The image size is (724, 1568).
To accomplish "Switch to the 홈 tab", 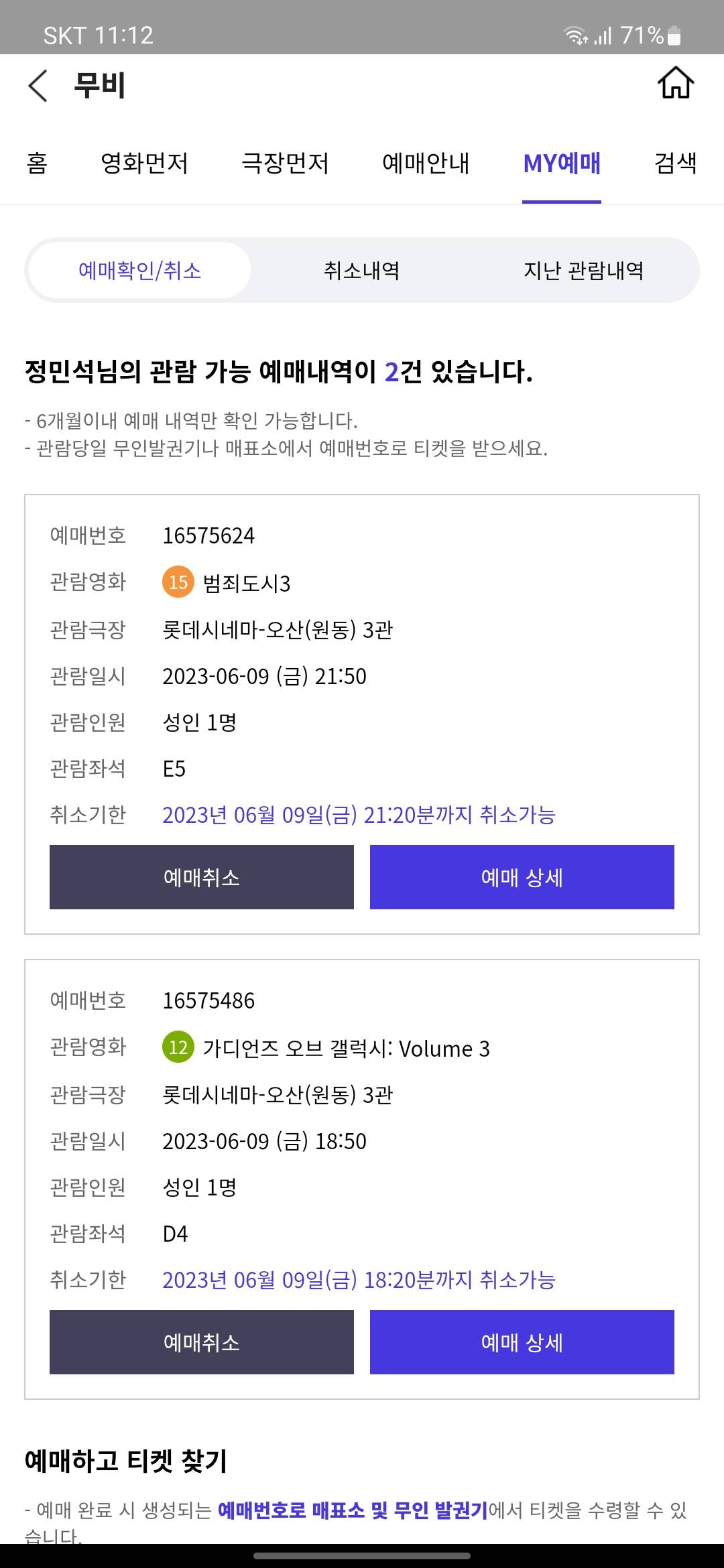I will pyautogui.click(x=38, y=163).
